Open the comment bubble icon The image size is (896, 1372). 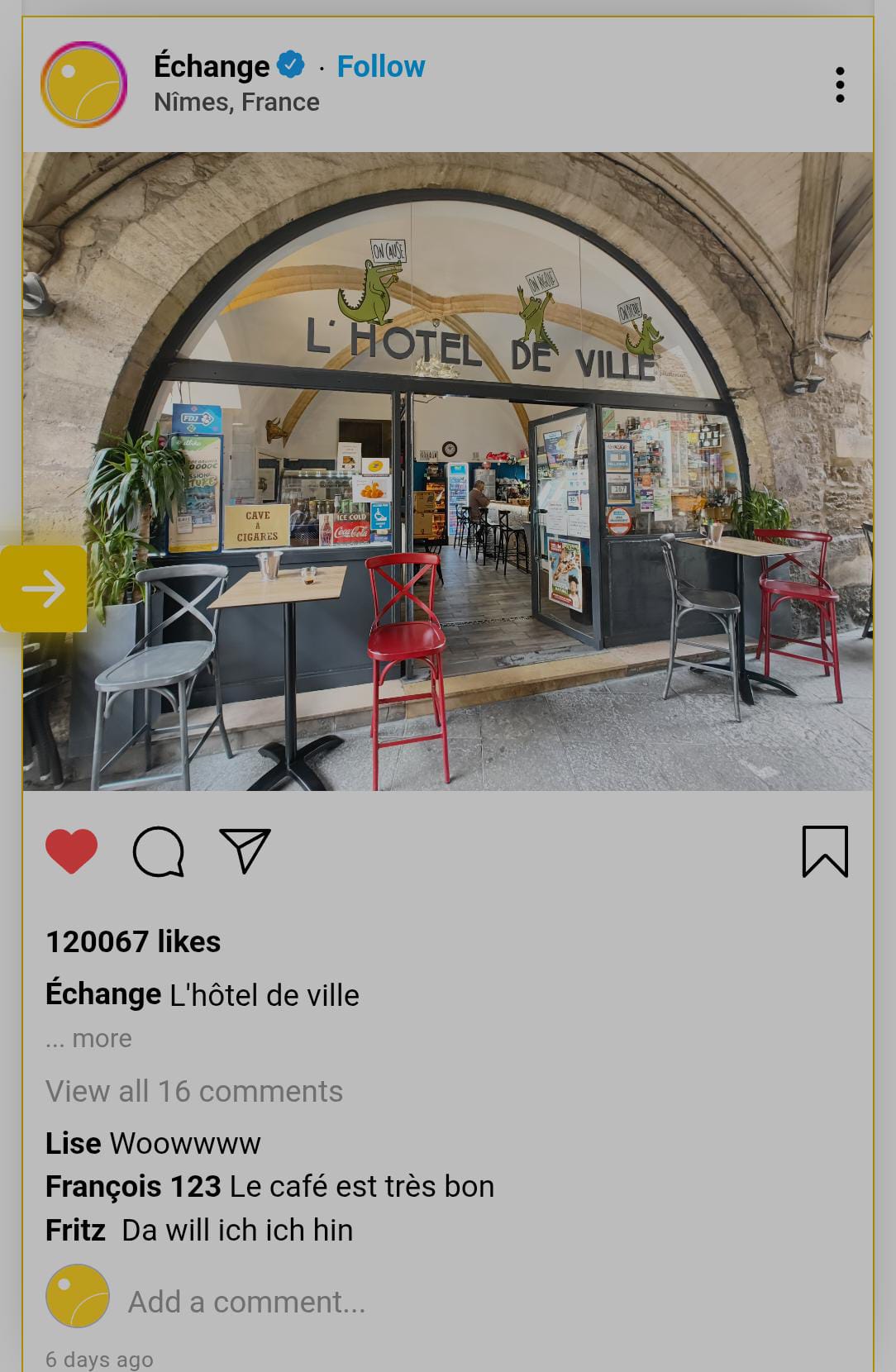click(x=158, y=850)
